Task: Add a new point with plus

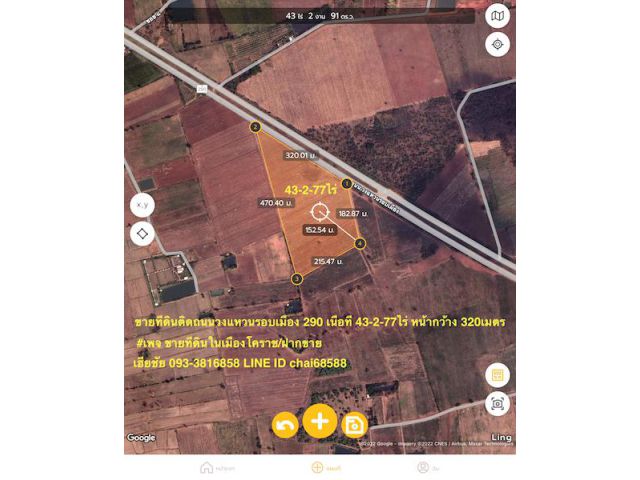Action: [320, 422]
